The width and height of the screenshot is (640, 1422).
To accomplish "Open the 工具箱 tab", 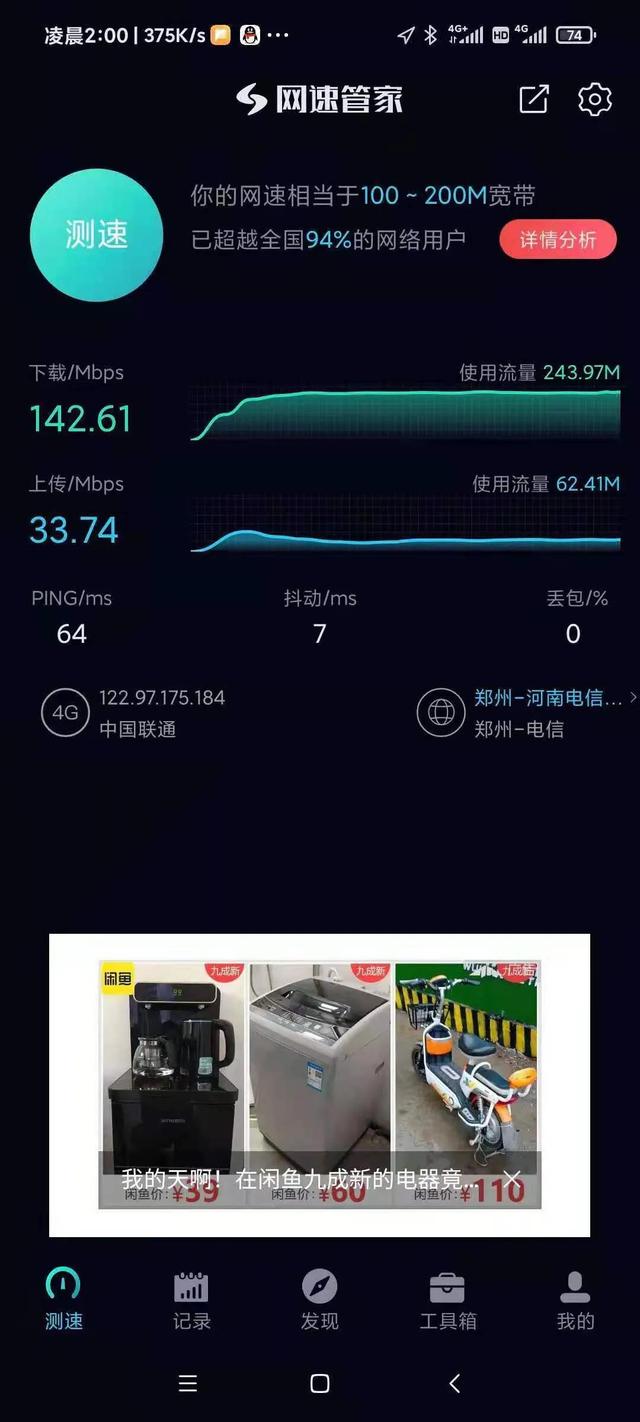I will tap(447, 1300).
